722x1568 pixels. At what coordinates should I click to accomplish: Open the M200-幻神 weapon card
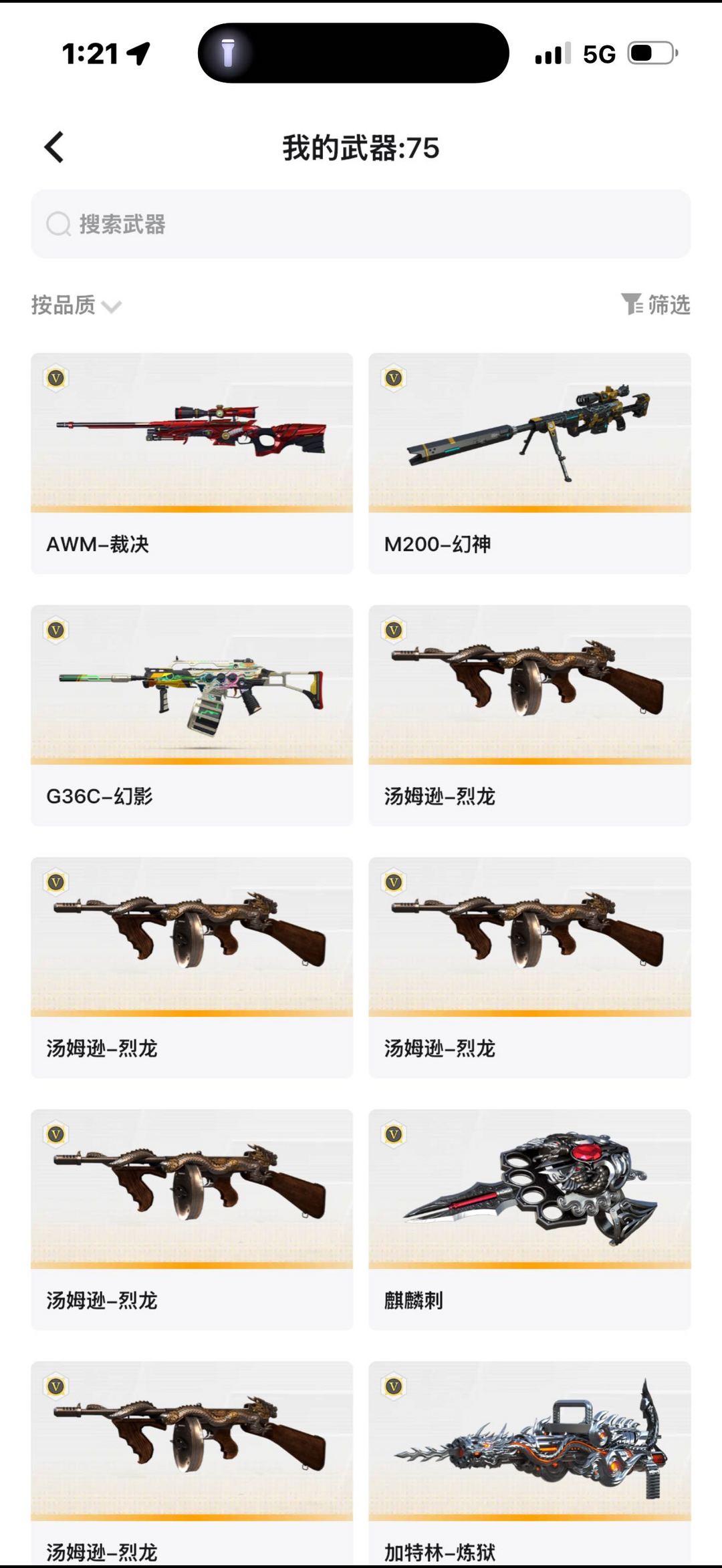click(x=529, y=463)
